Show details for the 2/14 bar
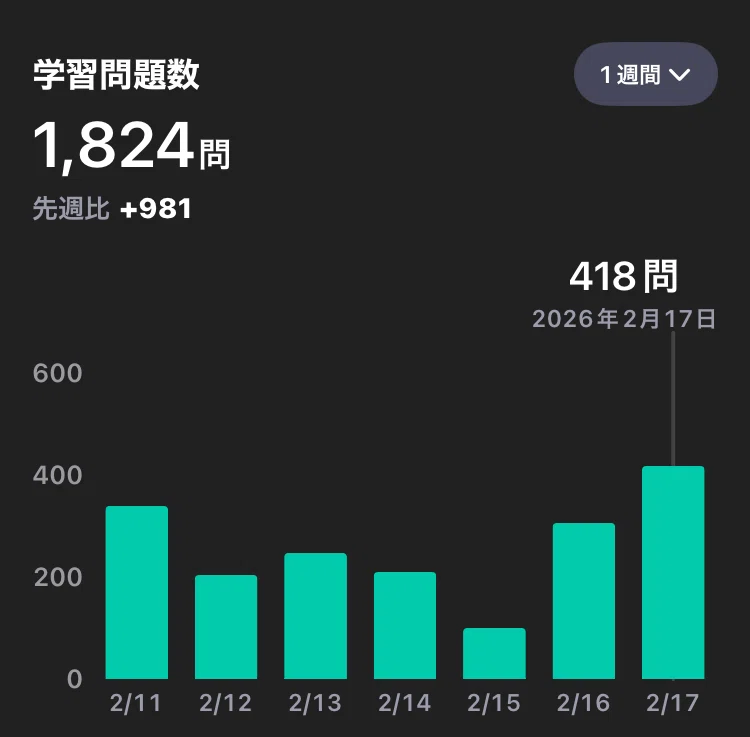The height and width of the screenshot is (737, 750). pos(405,625)
